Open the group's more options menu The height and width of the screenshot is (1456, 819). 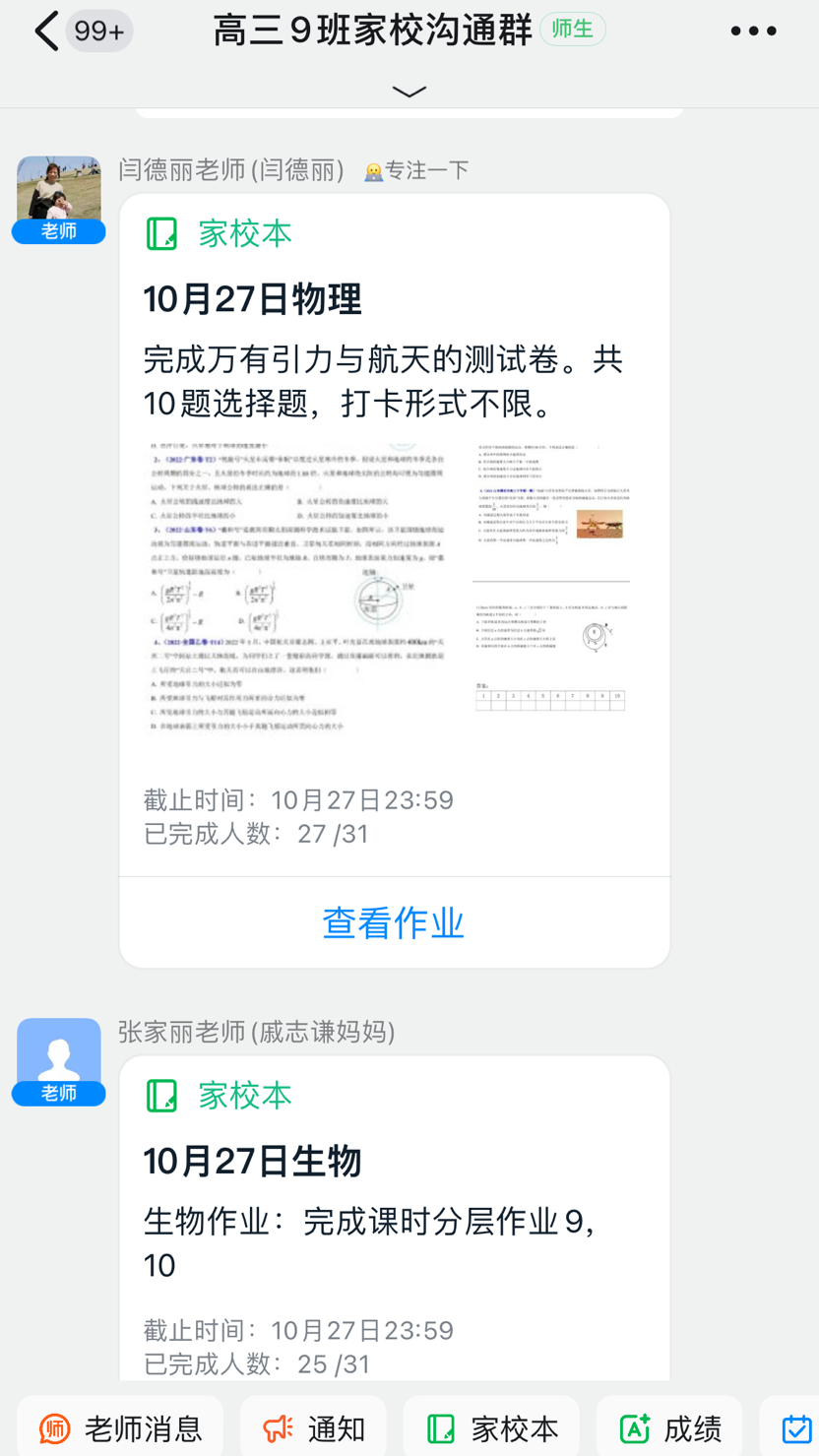pos(753,32)
